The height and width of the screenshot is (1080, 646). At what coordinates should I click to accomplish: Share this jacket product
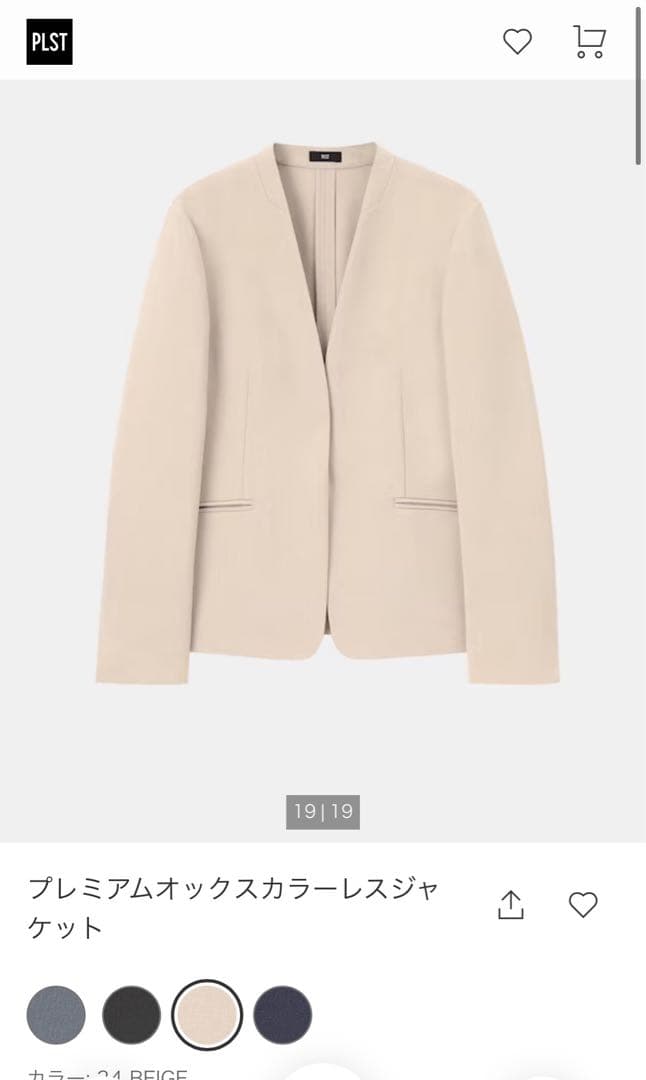(510, 905)
